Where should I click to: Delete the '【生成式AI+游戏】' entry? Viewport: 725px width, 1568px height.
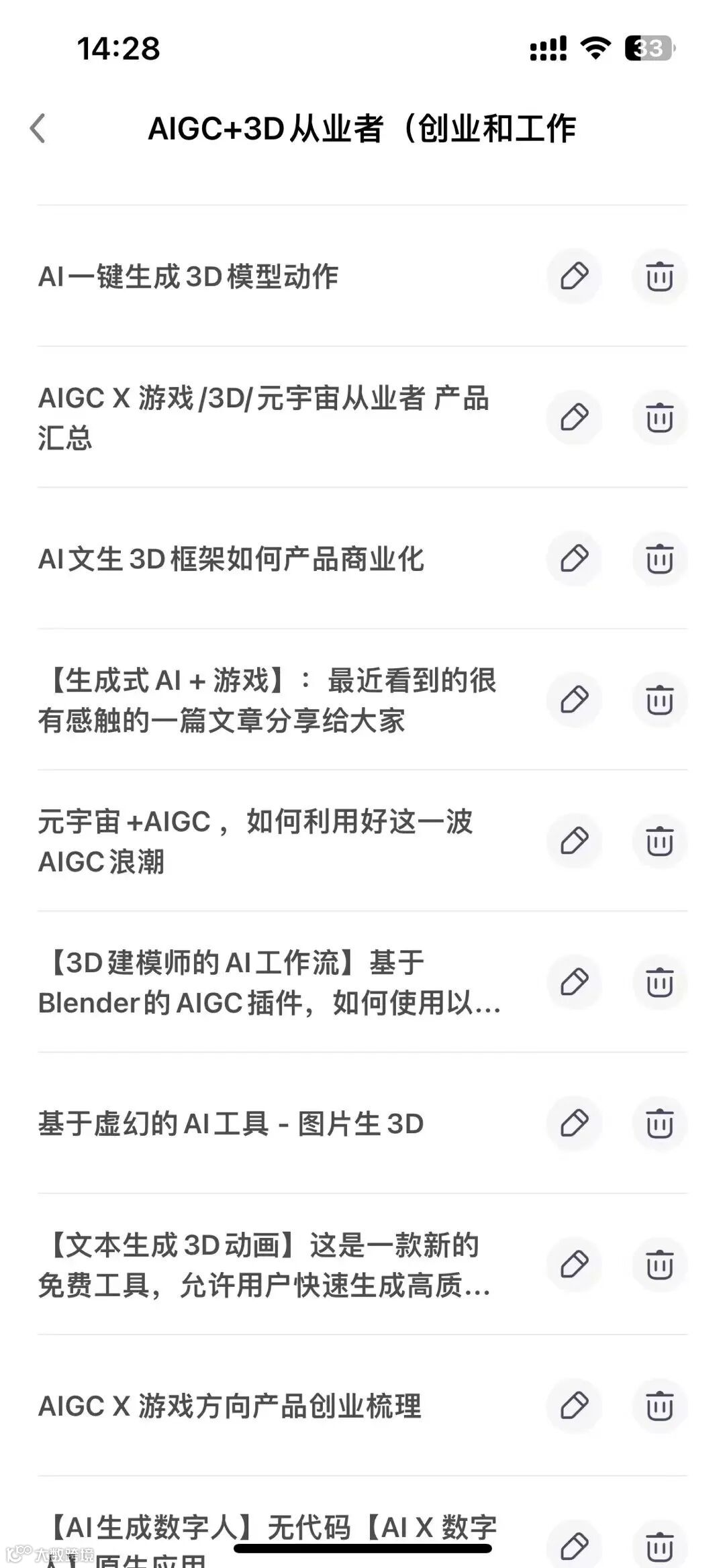click(659, 700)
